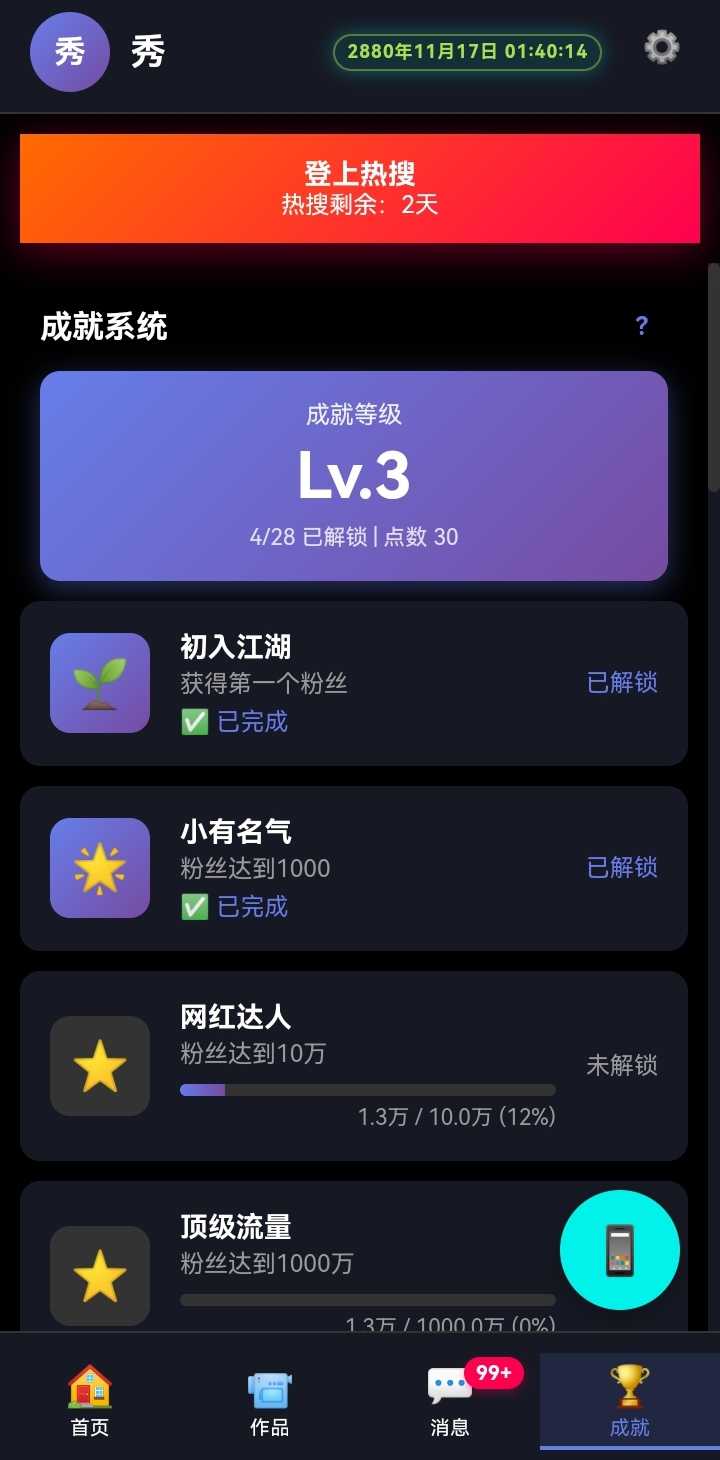
Task: Tap the 秀 profile avatar
Action: 70,52
